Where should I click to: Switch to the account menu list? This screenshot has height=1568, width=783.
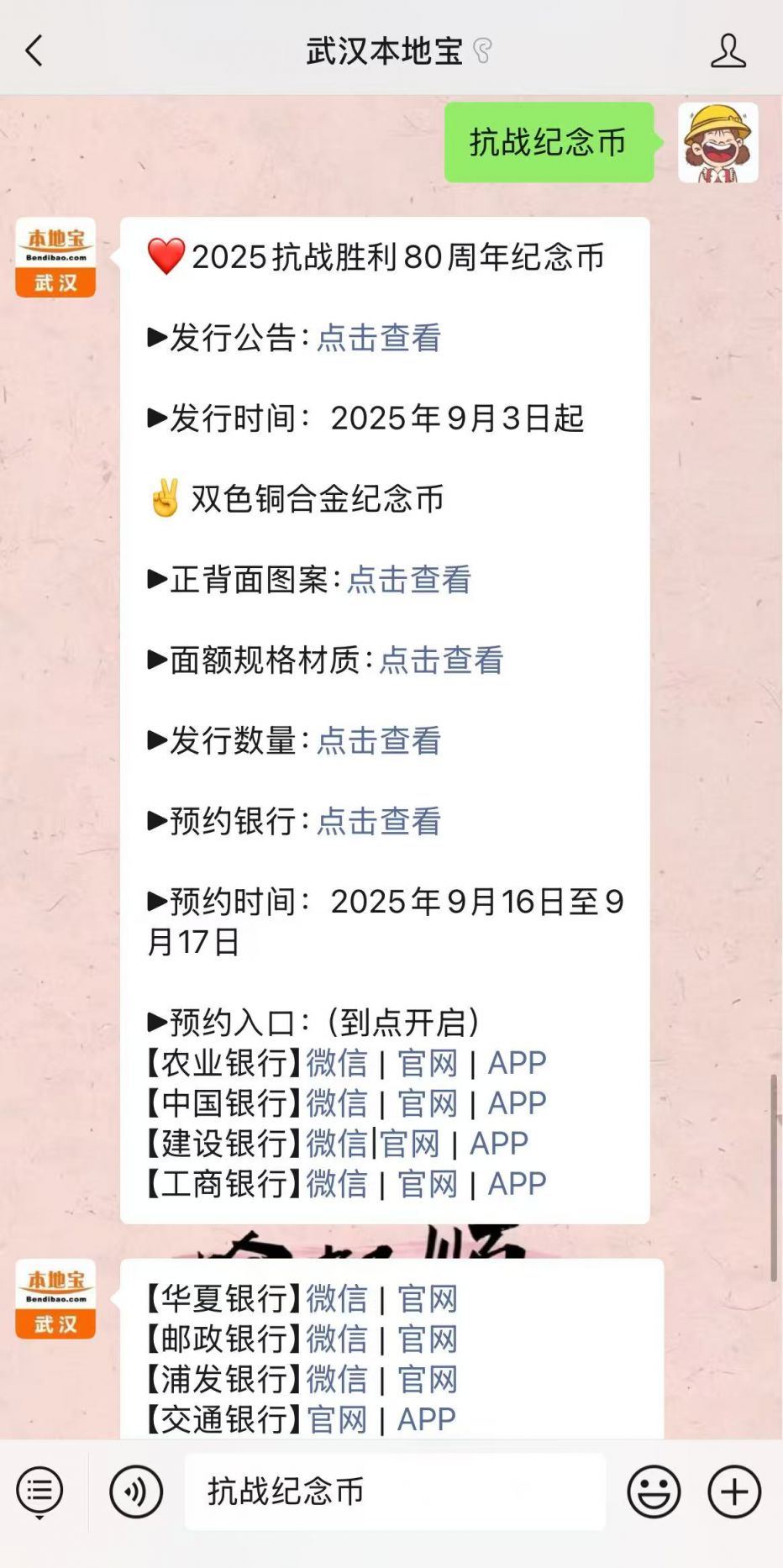click(x=39, y=1492)
